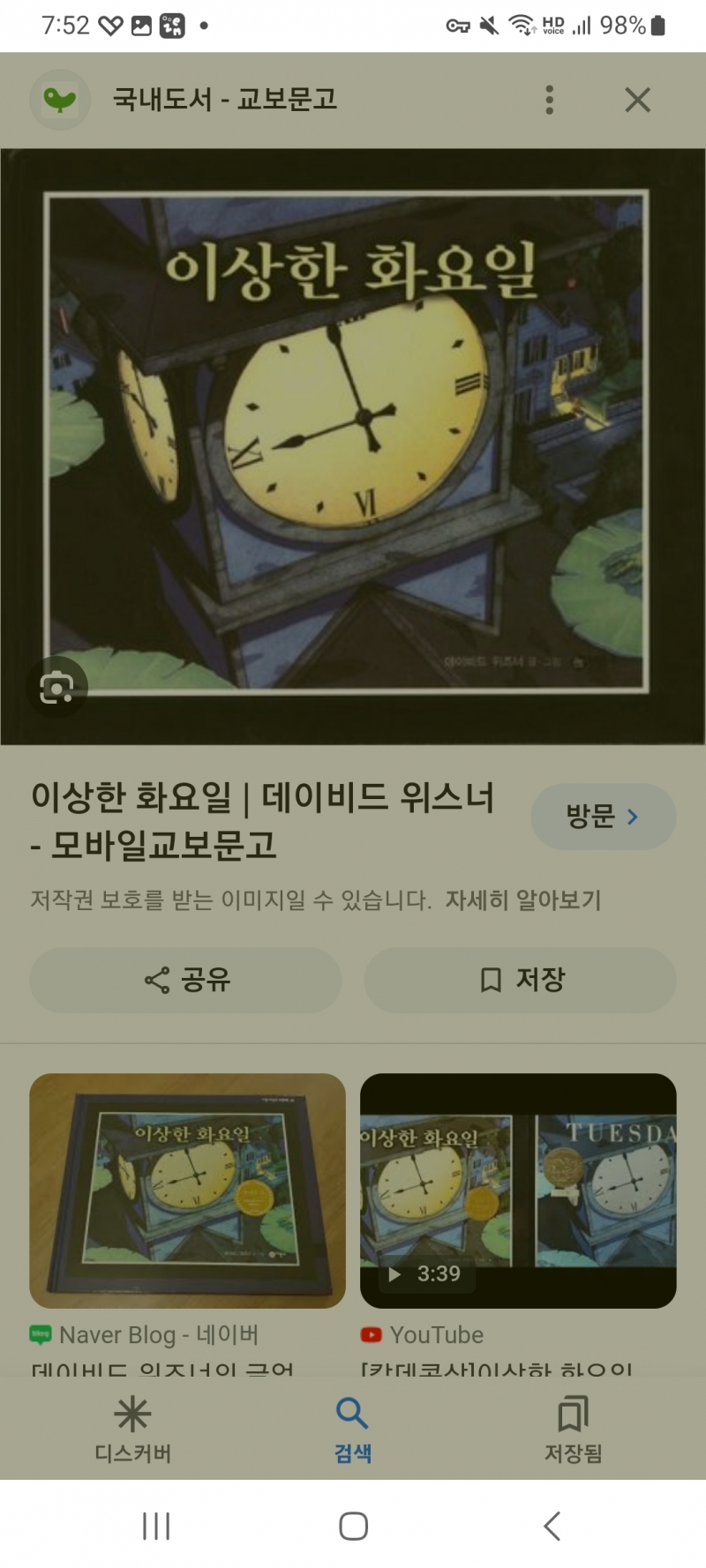706x1568 pixels.
Task: Open the three-dot overflow menu
Action: (x=549, y=100)
